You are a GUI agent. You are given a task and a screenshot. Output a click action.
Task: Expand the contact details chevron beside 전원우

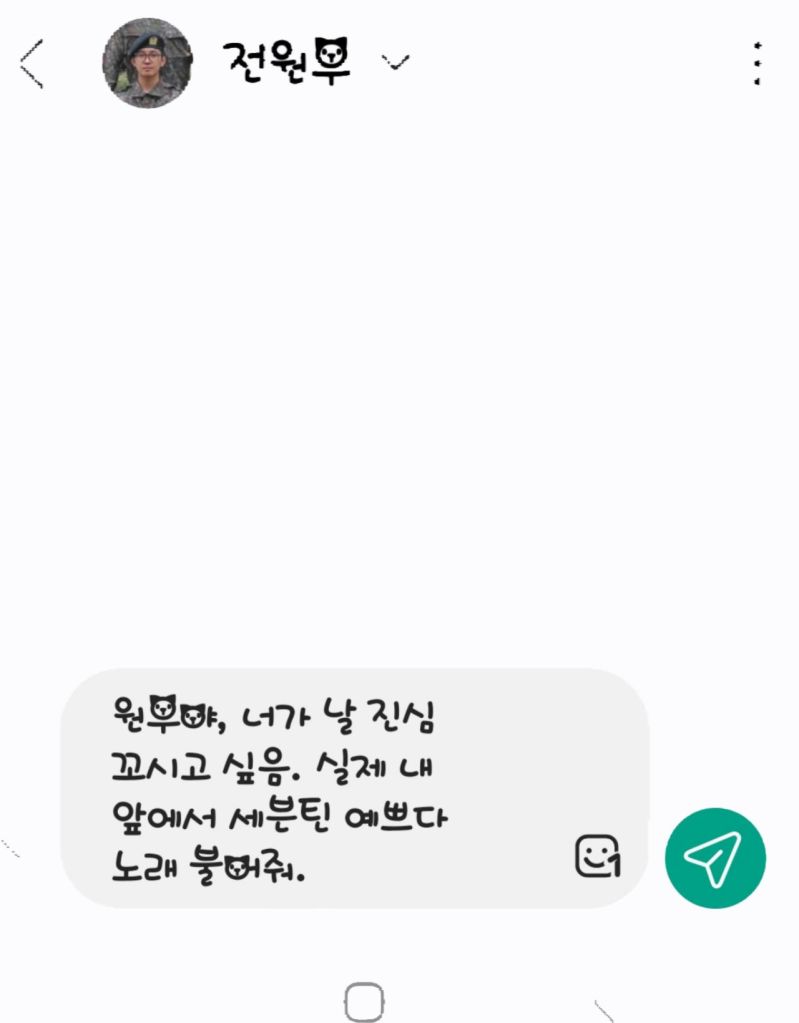(x=397, y=63)
